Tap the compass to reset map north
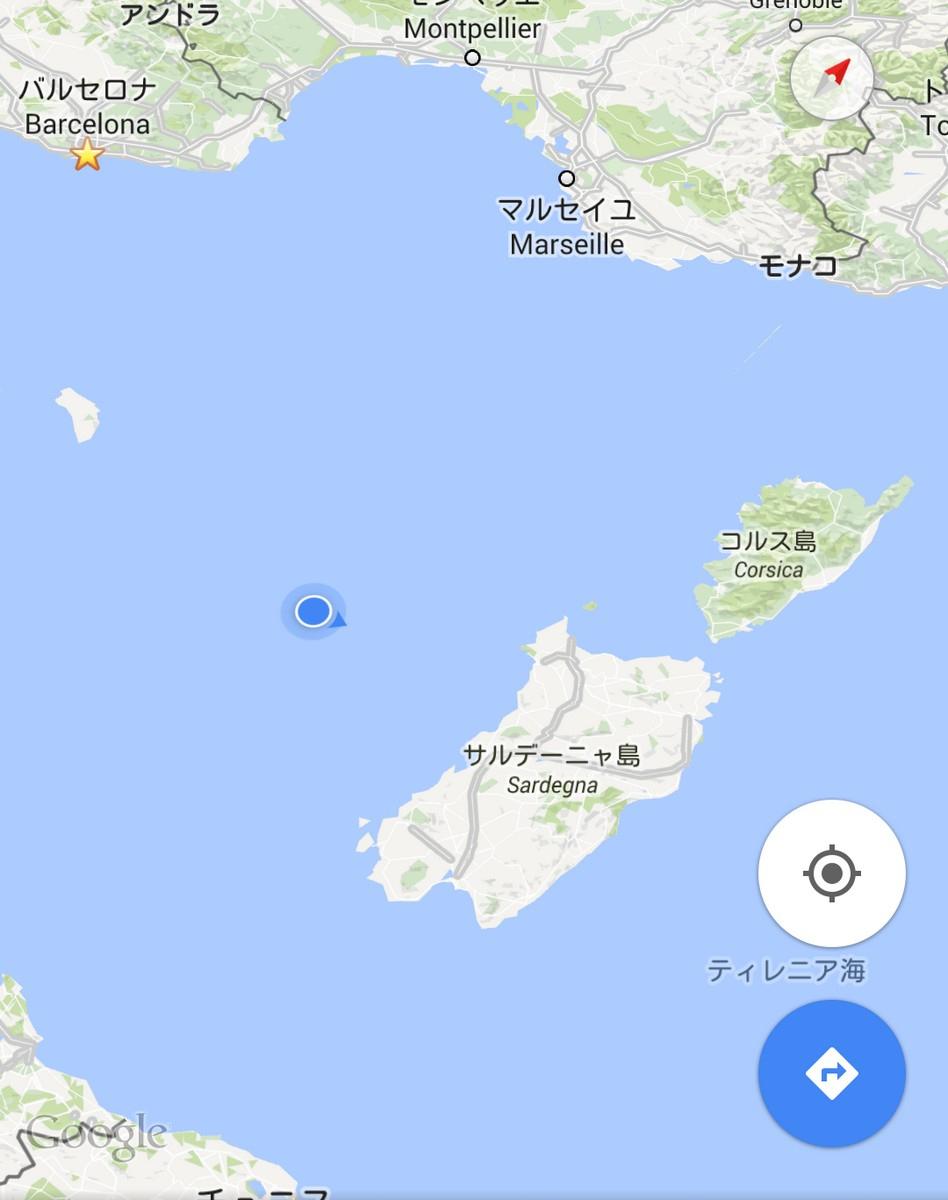 coord(831,79)
